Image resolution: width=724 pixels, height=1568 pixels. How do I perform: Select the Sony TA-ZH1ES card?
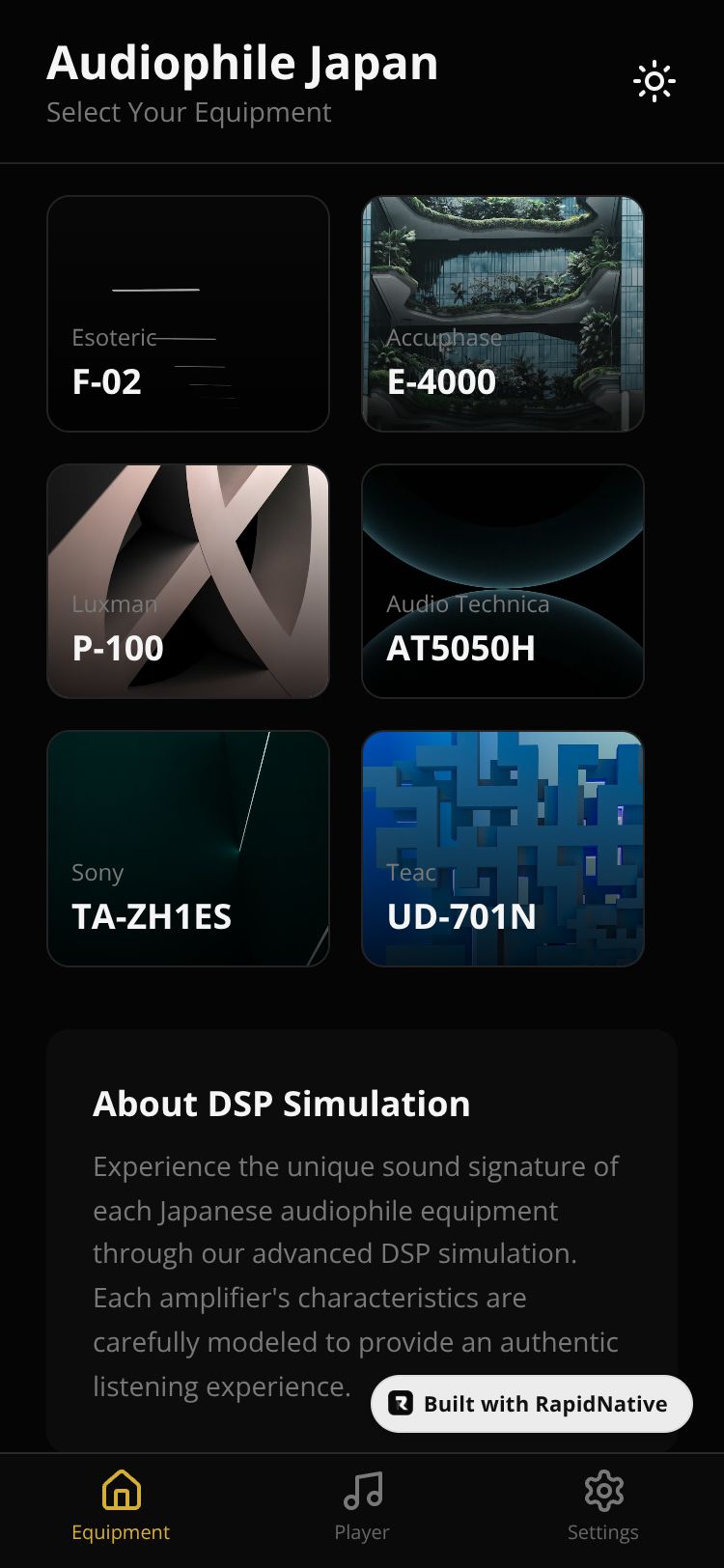point(188,849)
